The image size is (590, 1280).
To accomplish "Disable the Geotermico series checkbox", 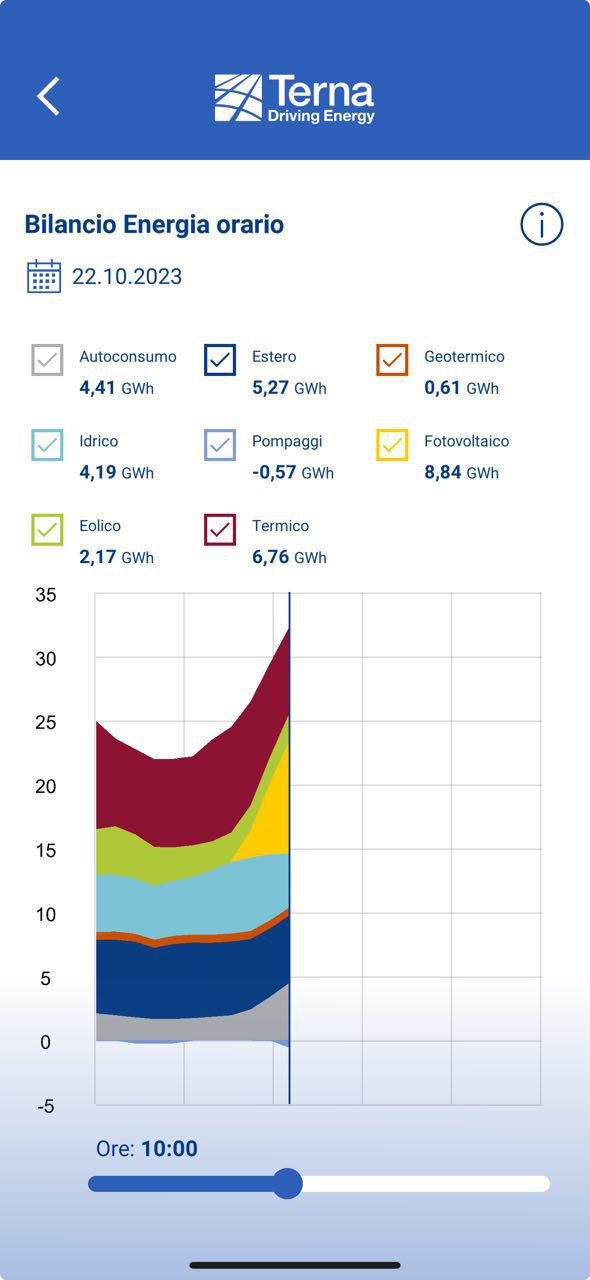I will click(x=392, y=360).
